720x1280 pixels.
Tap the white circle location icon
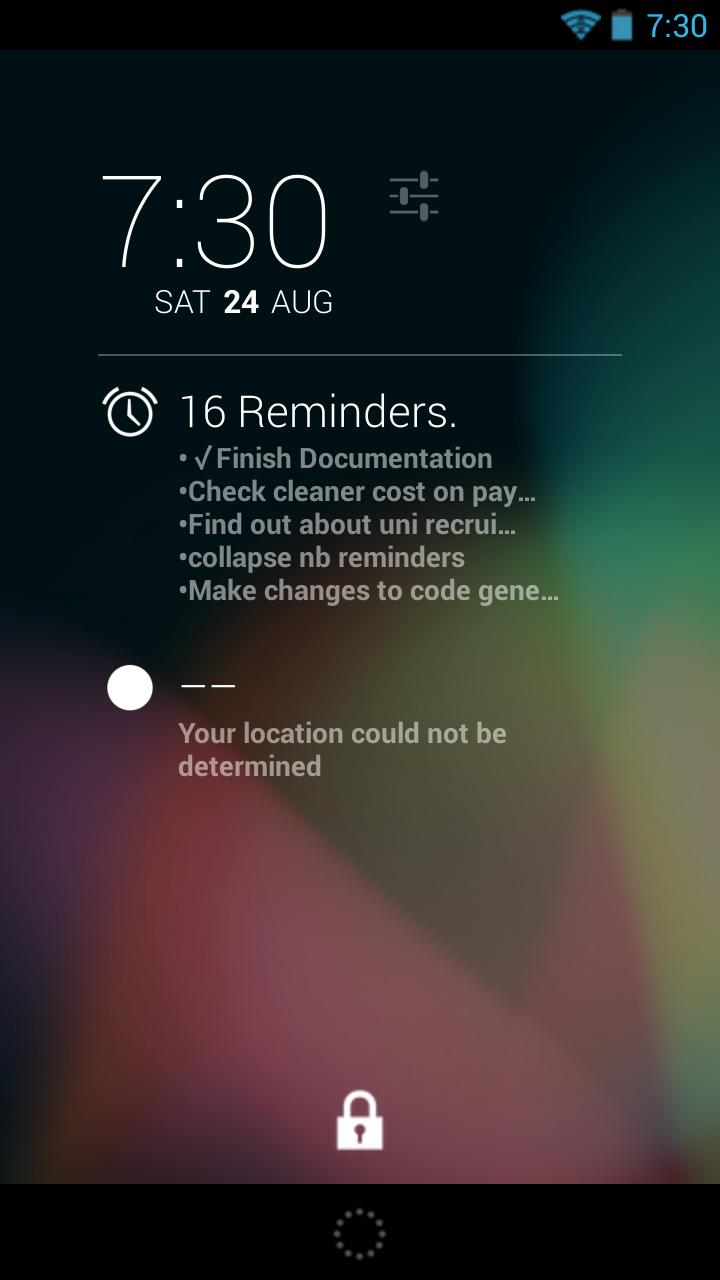tap(130, 688)
